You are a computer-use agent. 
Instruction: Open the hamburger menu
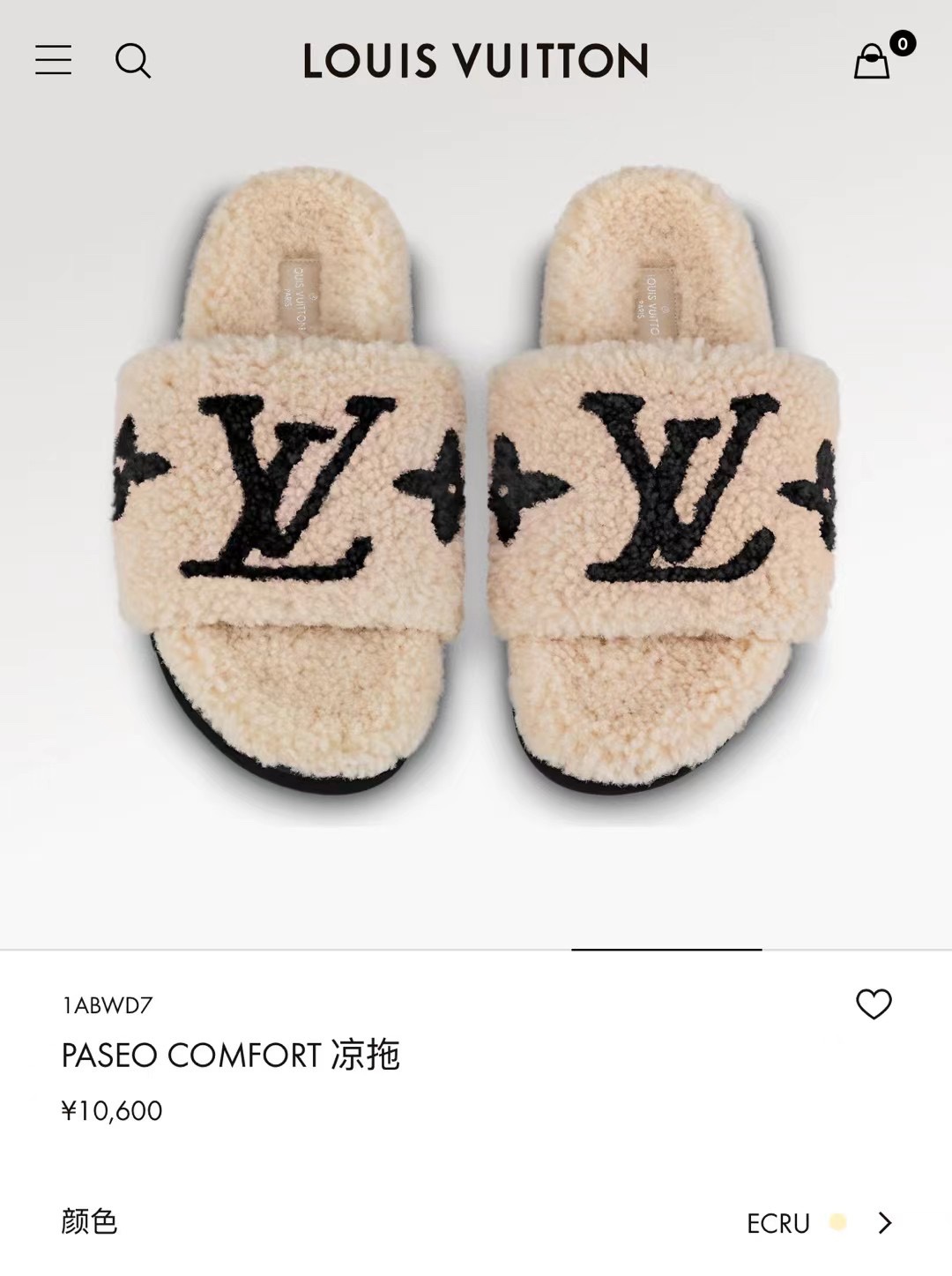click(x=53, y=60)
